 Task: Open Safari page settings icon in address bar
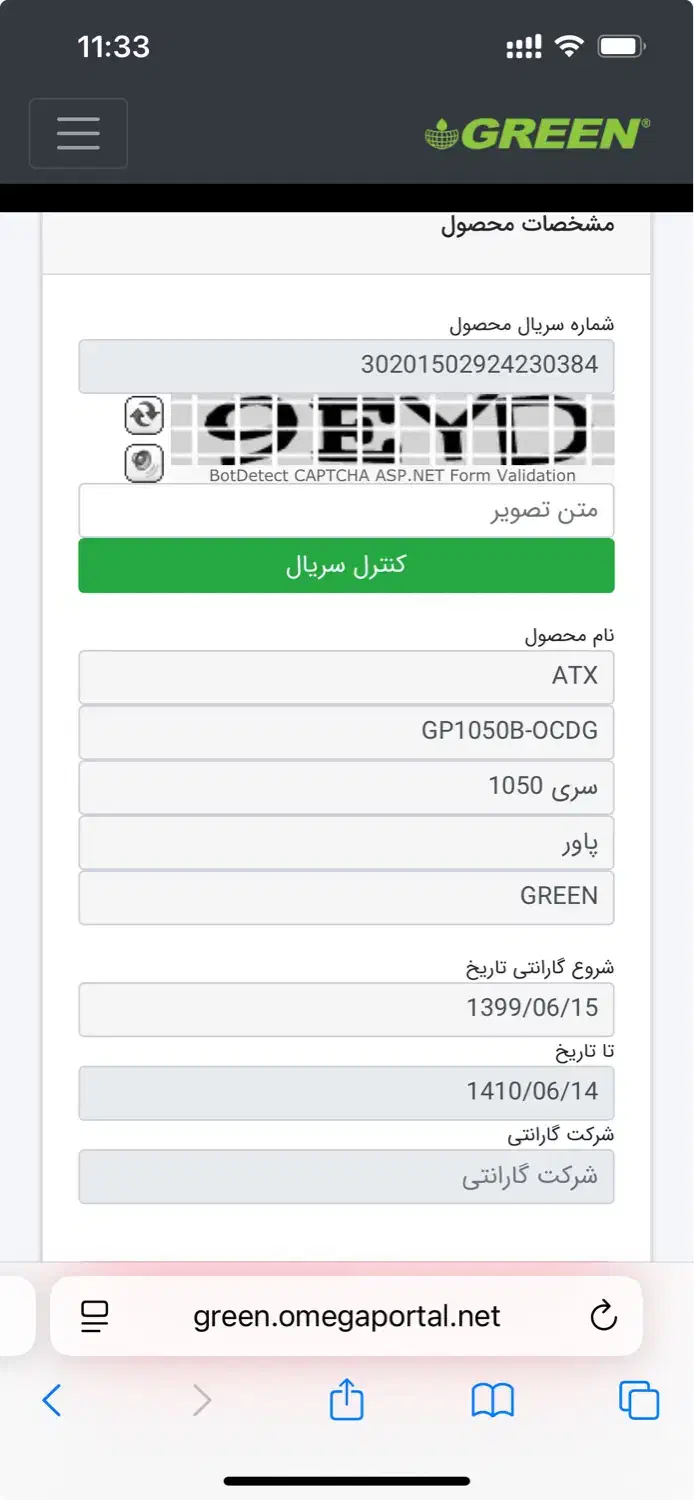[95, 1316]
